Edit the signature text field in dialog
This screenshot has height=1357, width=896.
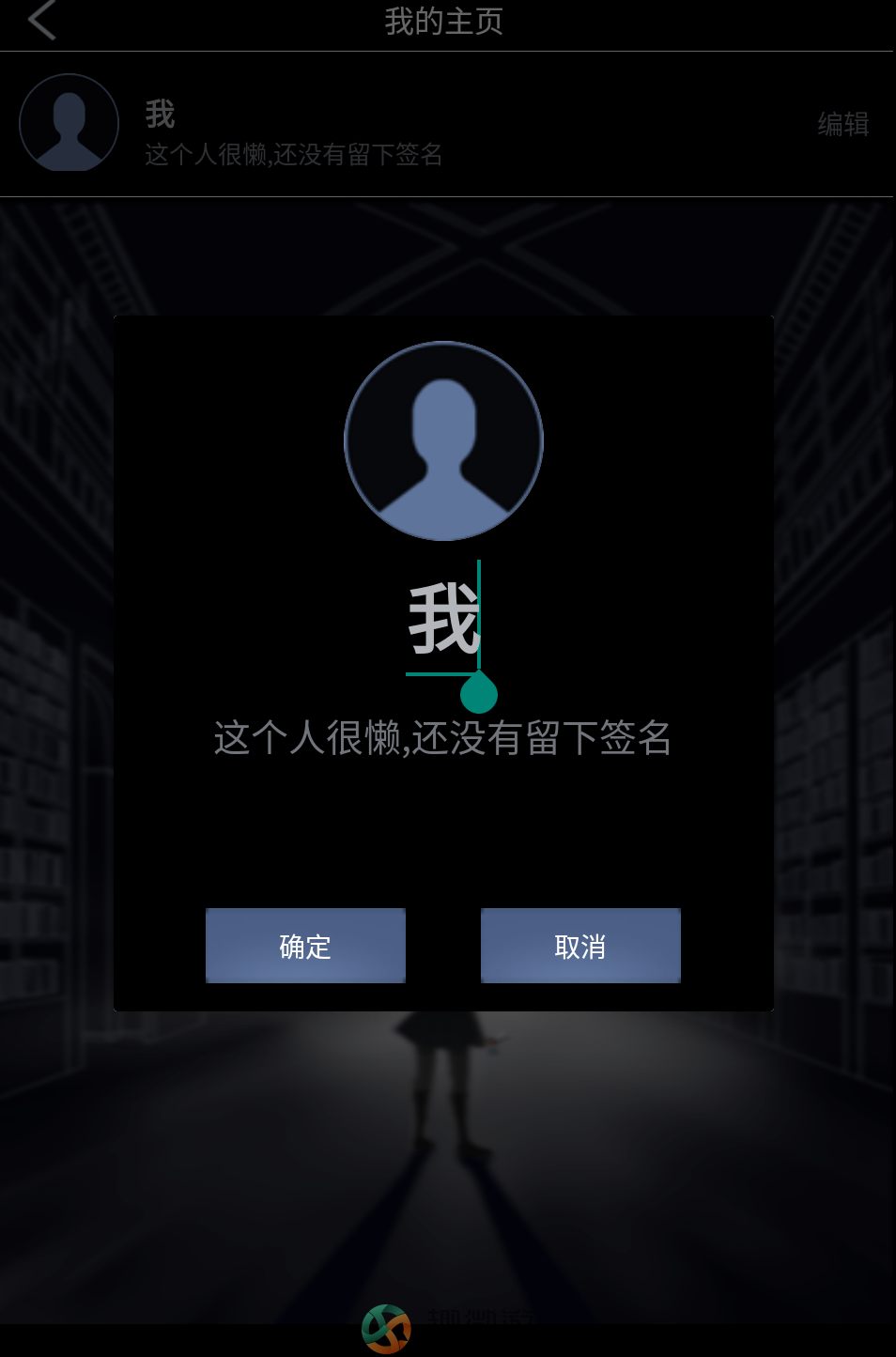[x=442, y=738]
